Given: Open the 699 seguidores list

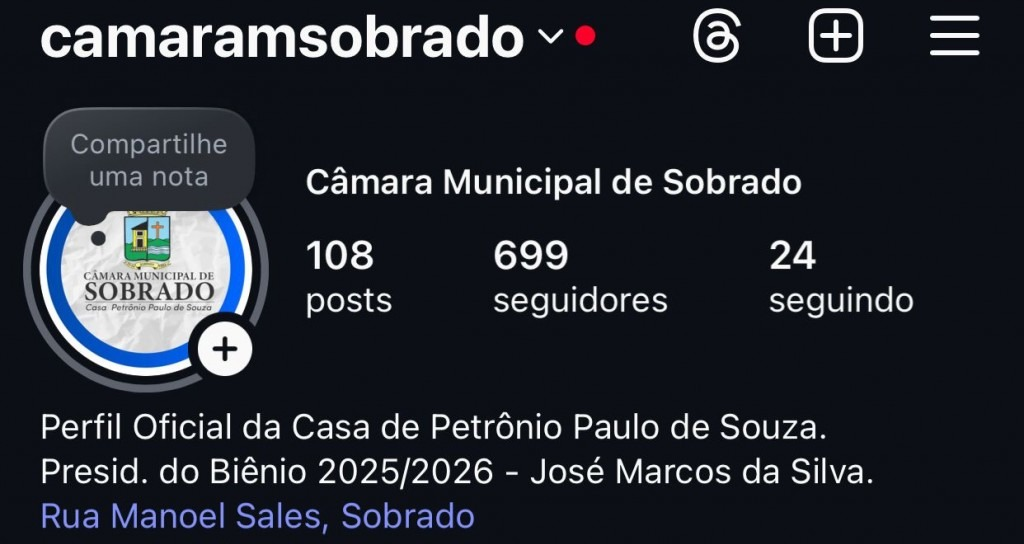Looking at the screenshot, I should click(x=579, y=276).
